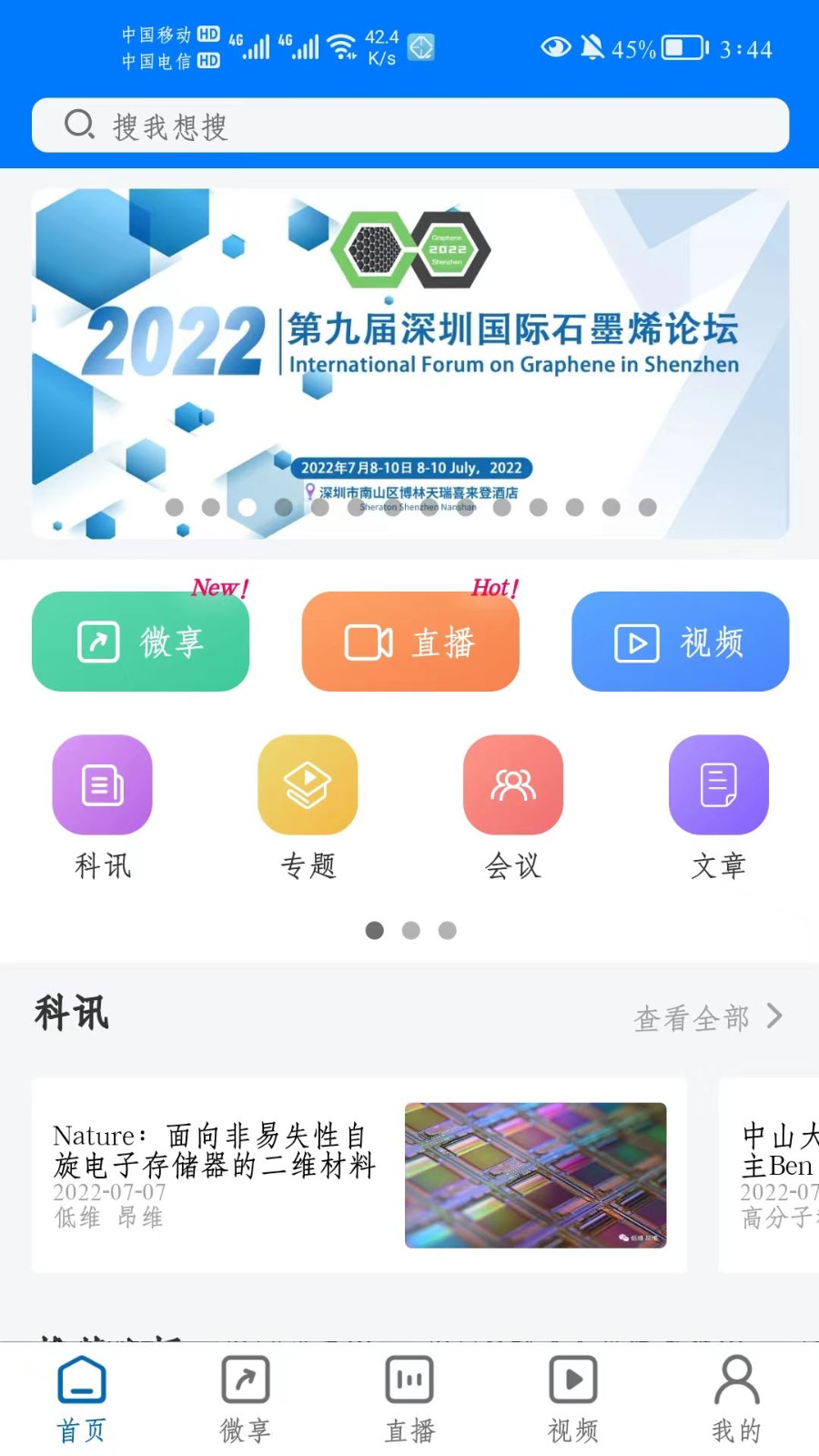Open the 科讯 science news icon
819x1456 pixels.
coord(101,784)
